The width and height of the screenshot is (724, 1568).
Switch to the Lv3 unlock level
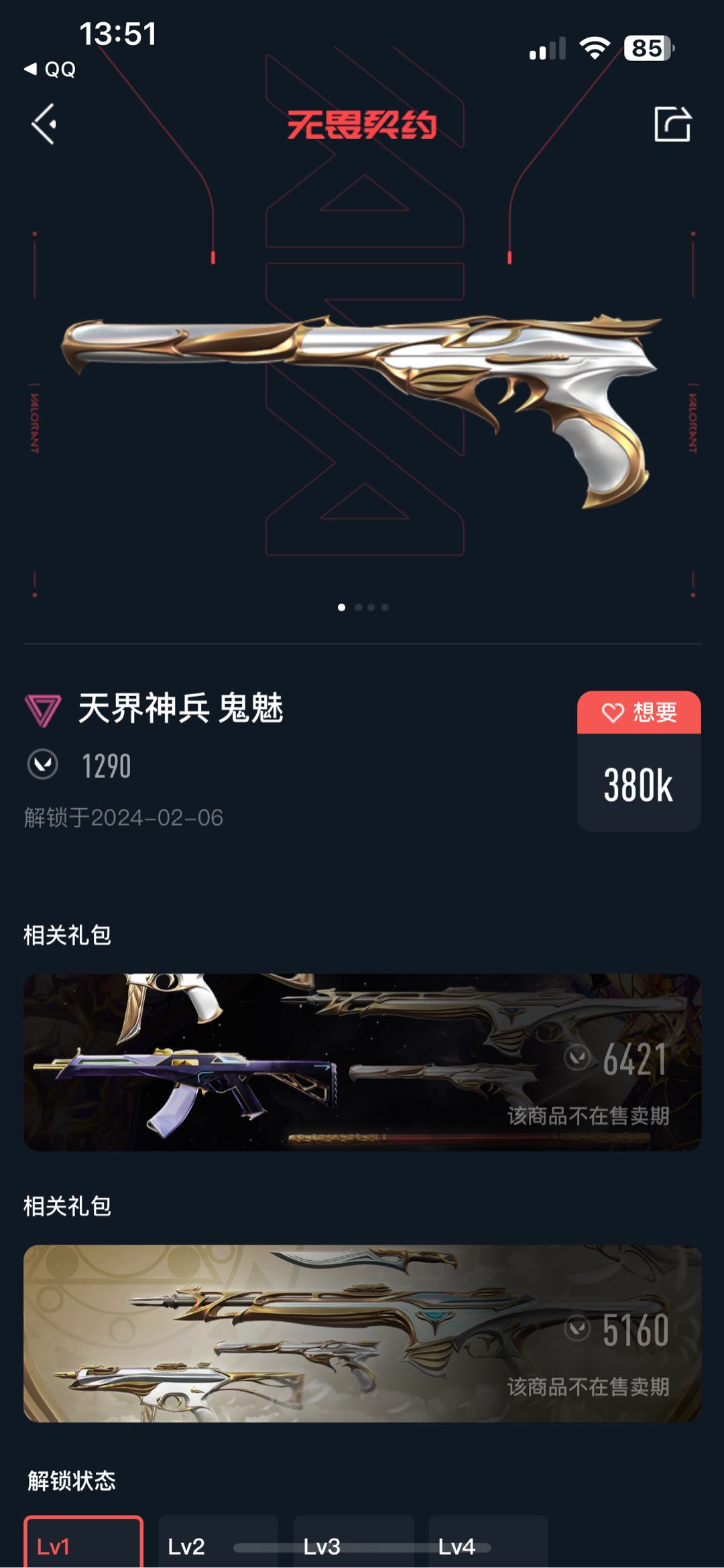tap(353, 1544)
